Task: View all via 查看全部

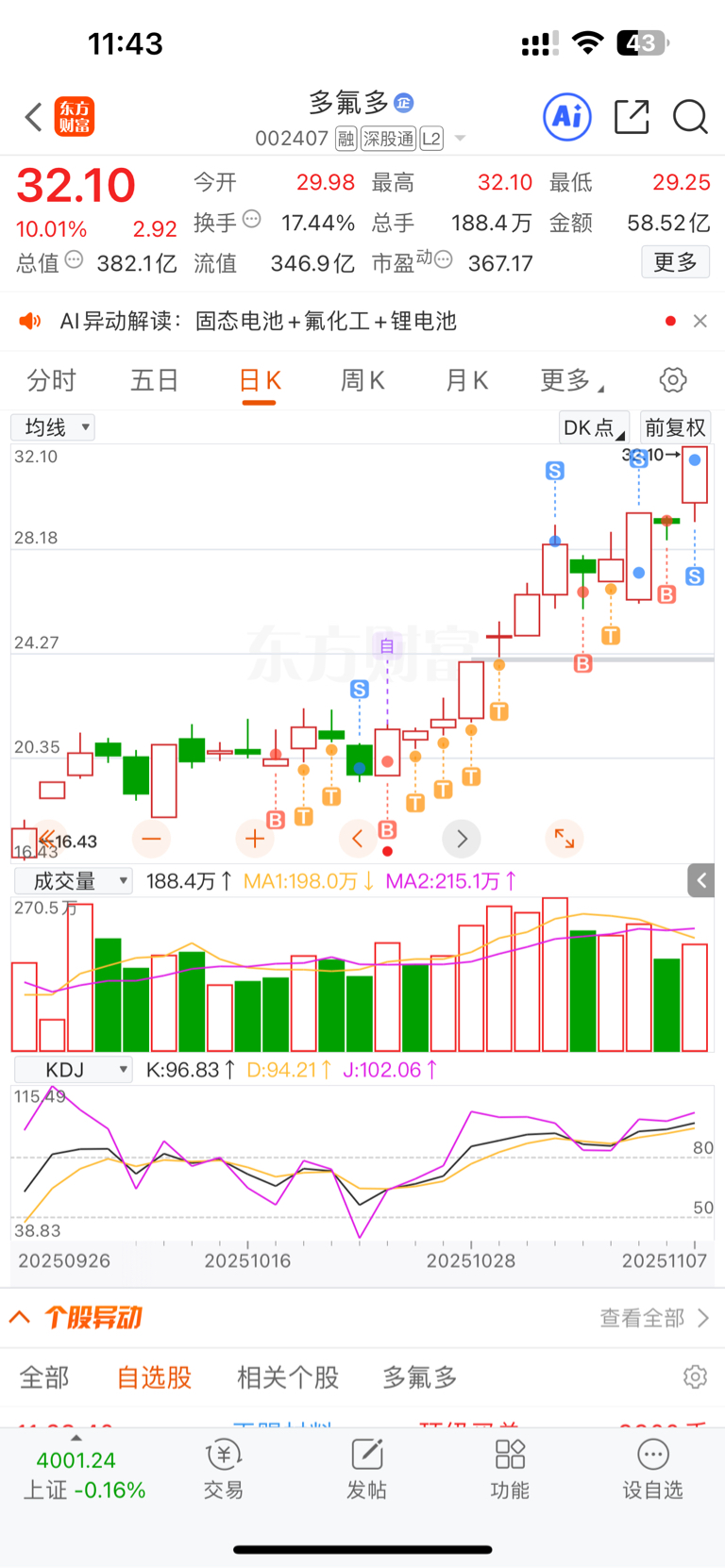Action: (x=653, y=1318)
